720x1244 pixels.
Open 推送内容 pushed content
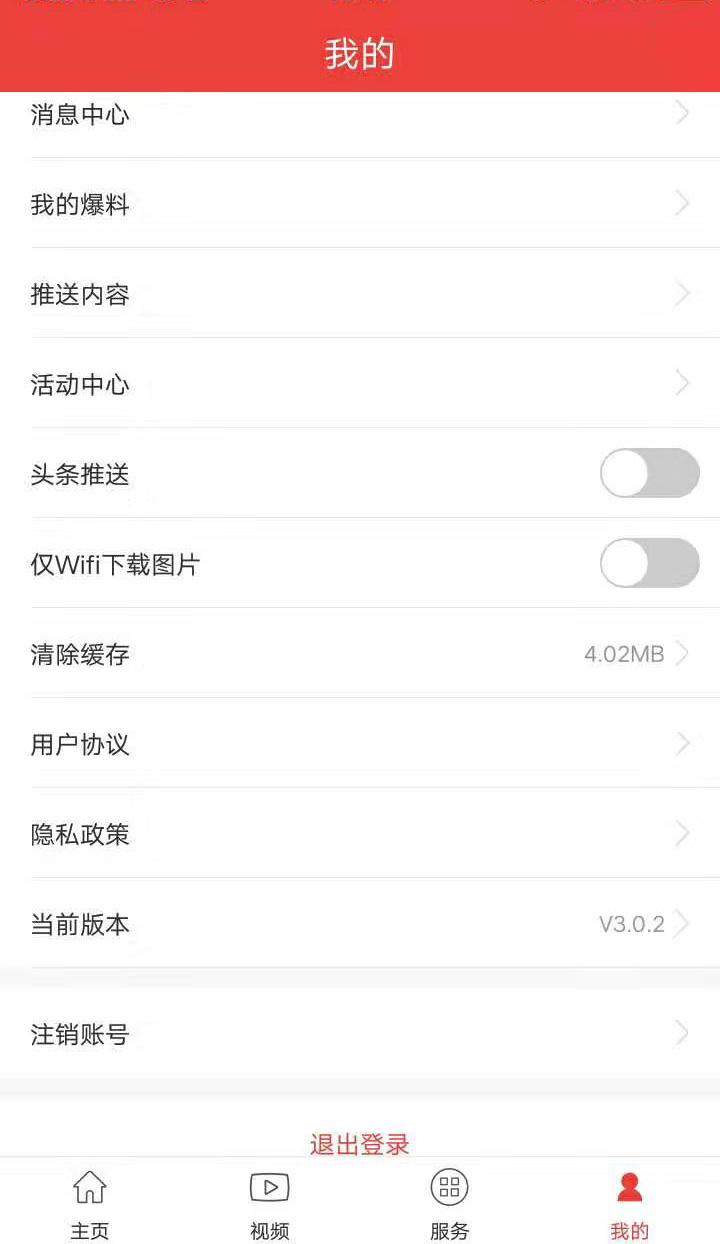(360, 294)
